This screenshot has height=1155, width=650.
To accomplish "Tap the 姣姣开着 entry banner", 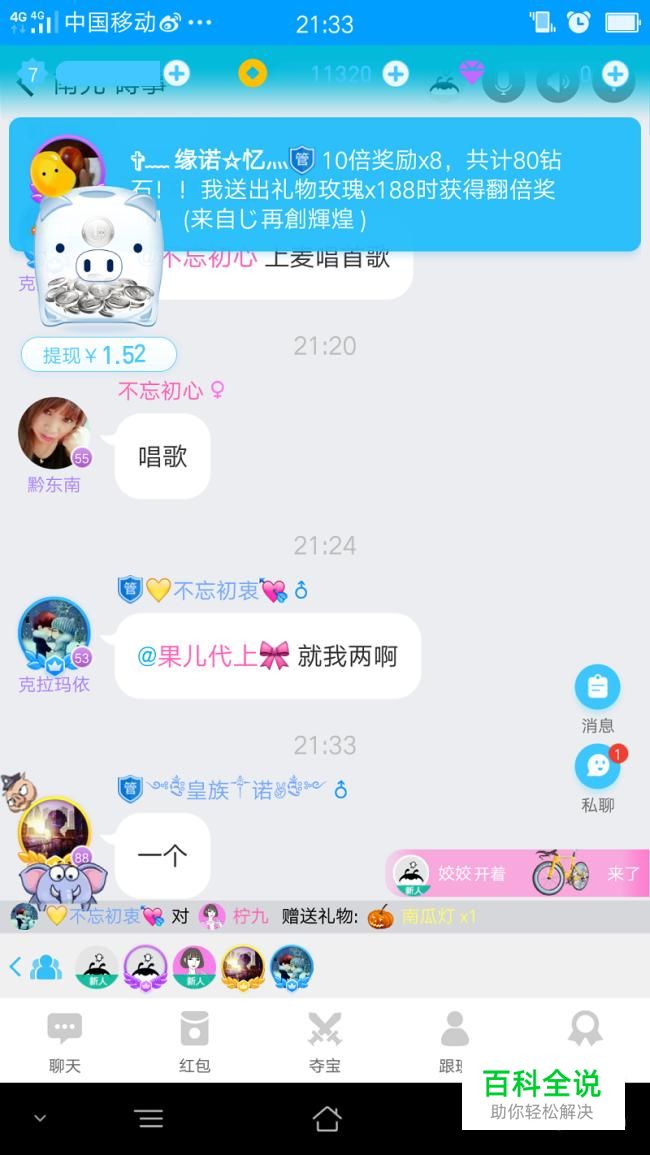I will point(517,874).
